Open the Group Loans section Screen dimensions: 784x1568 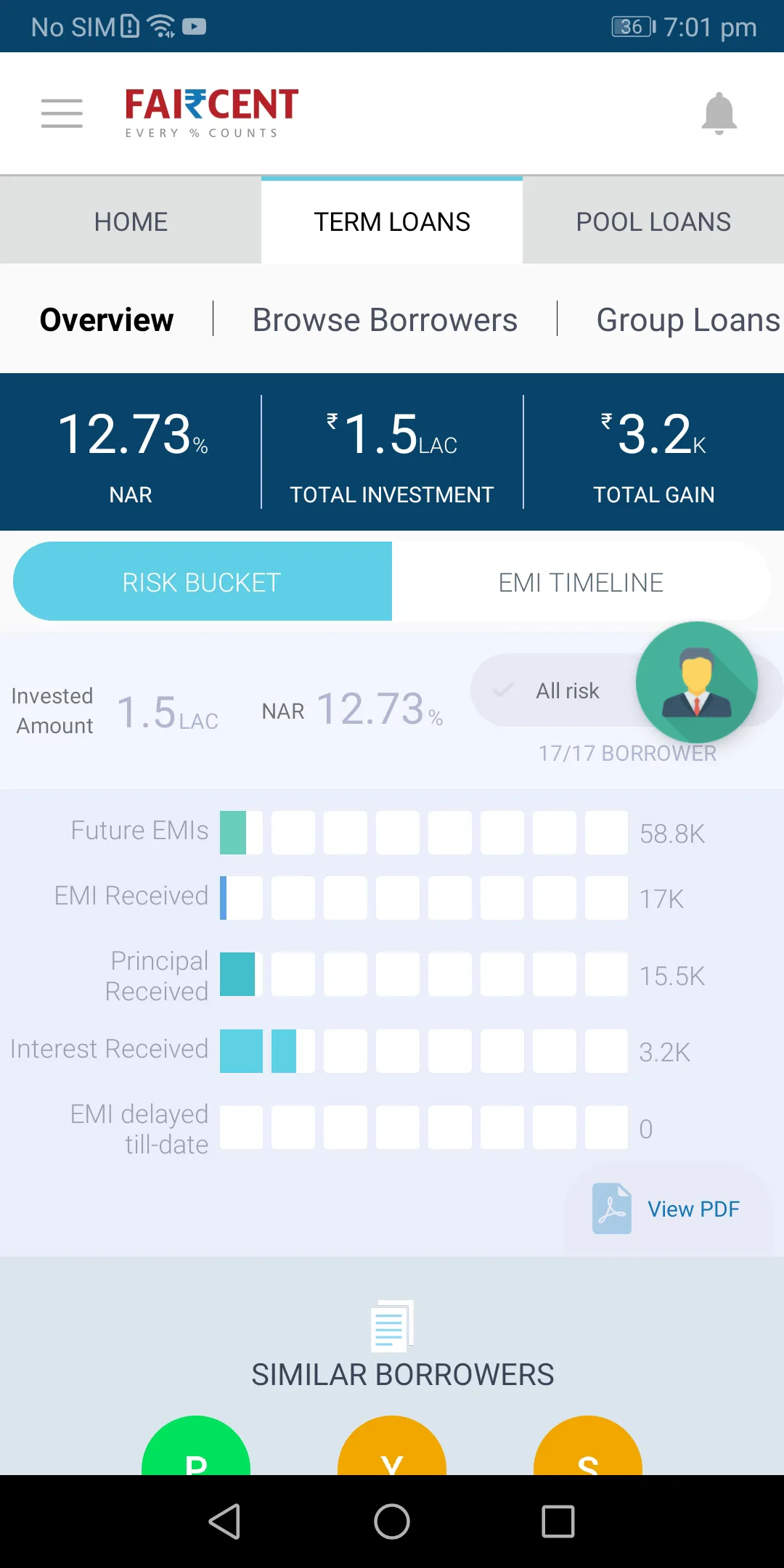point(687,320)
